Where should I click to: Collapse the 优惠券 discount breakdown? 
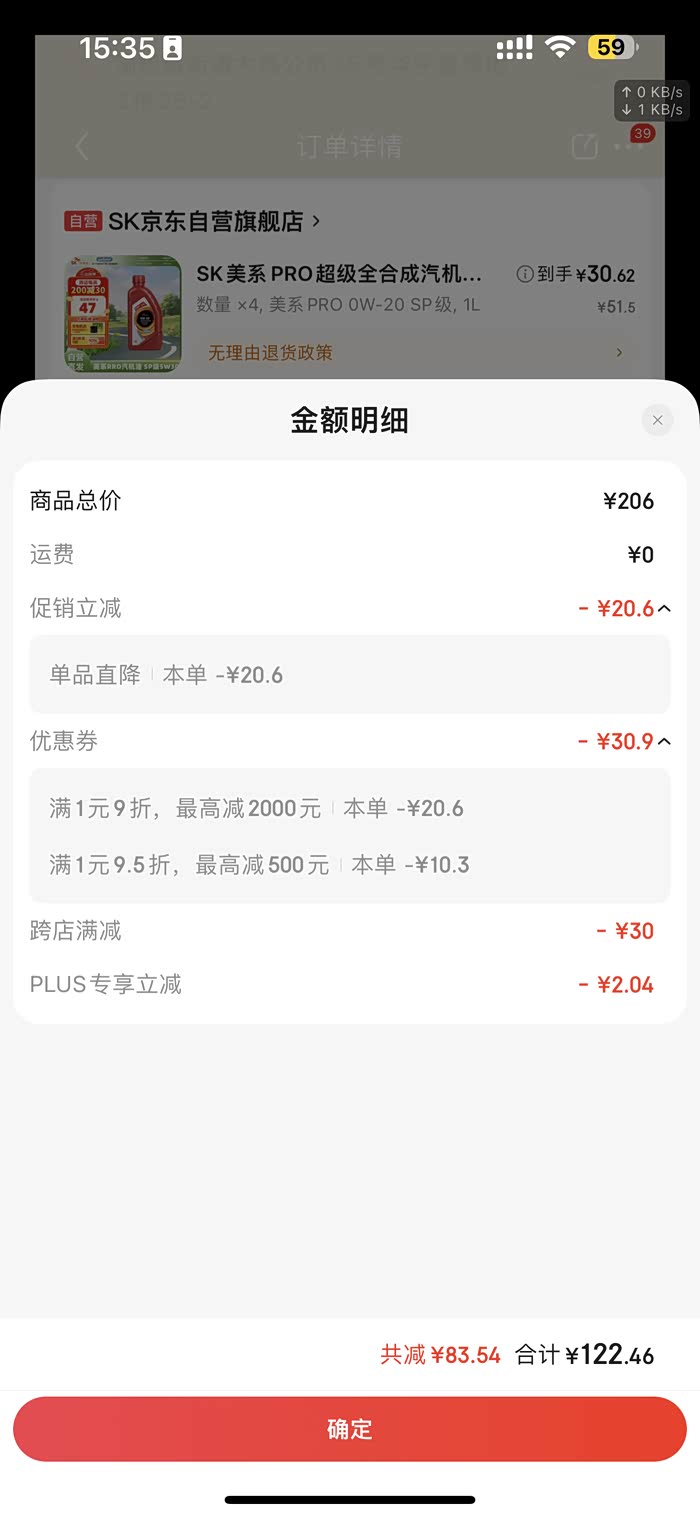(x=665, y=741)
